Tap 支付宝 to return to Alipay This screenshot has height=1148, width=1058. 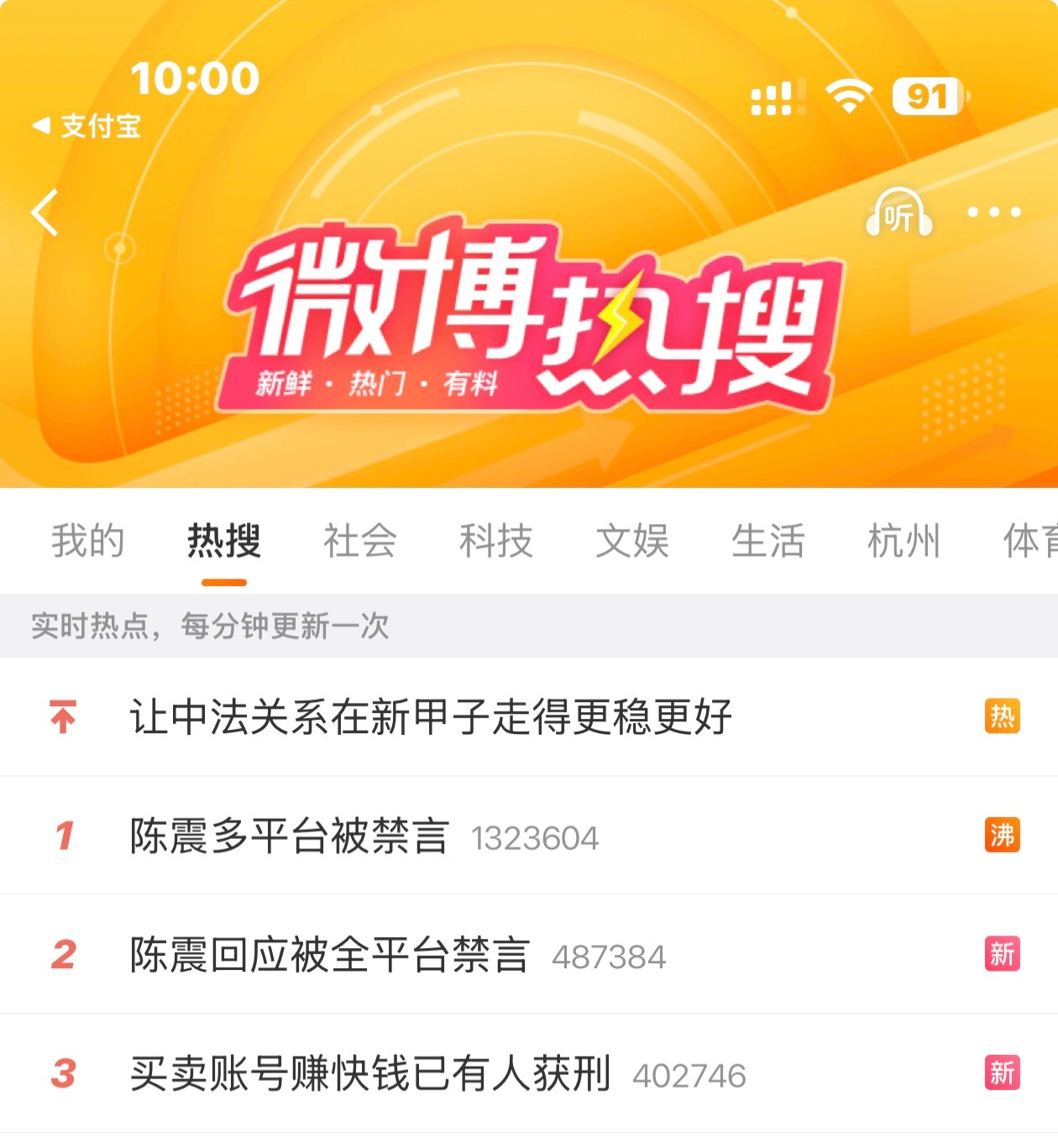coord(88,128)
